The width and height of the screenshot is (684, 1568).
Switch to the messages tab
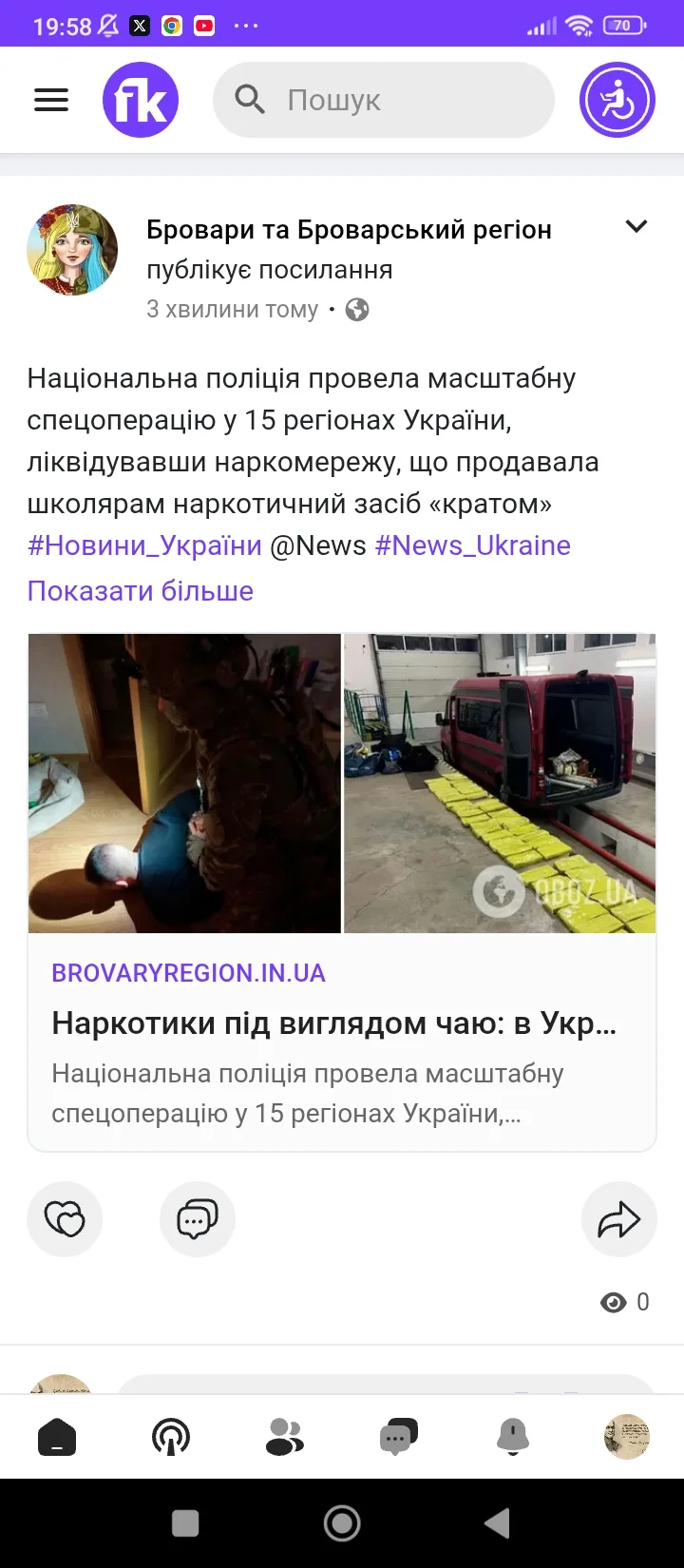(x=399, y=1437)
